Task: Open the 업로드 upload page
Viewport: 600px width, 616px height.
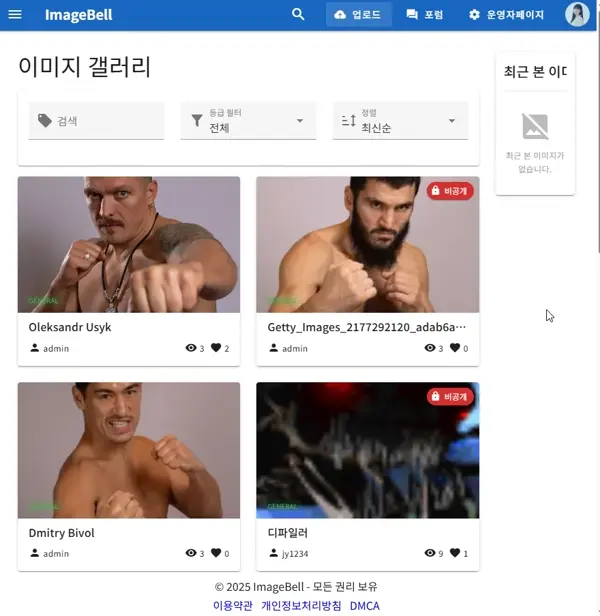Action: point(358,15)
